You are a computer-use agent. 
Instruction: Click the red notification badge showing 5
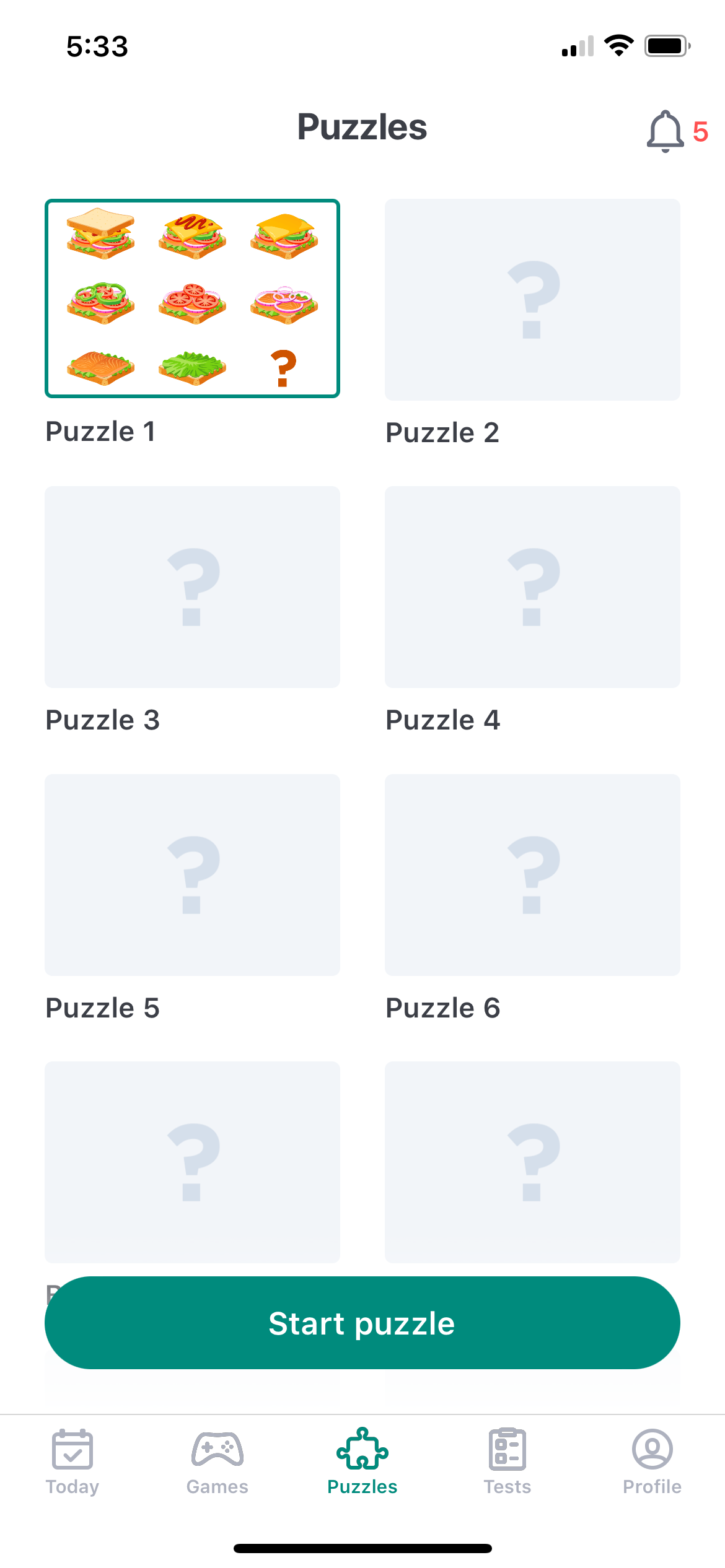pyautogui.click(x=700, y=130)
